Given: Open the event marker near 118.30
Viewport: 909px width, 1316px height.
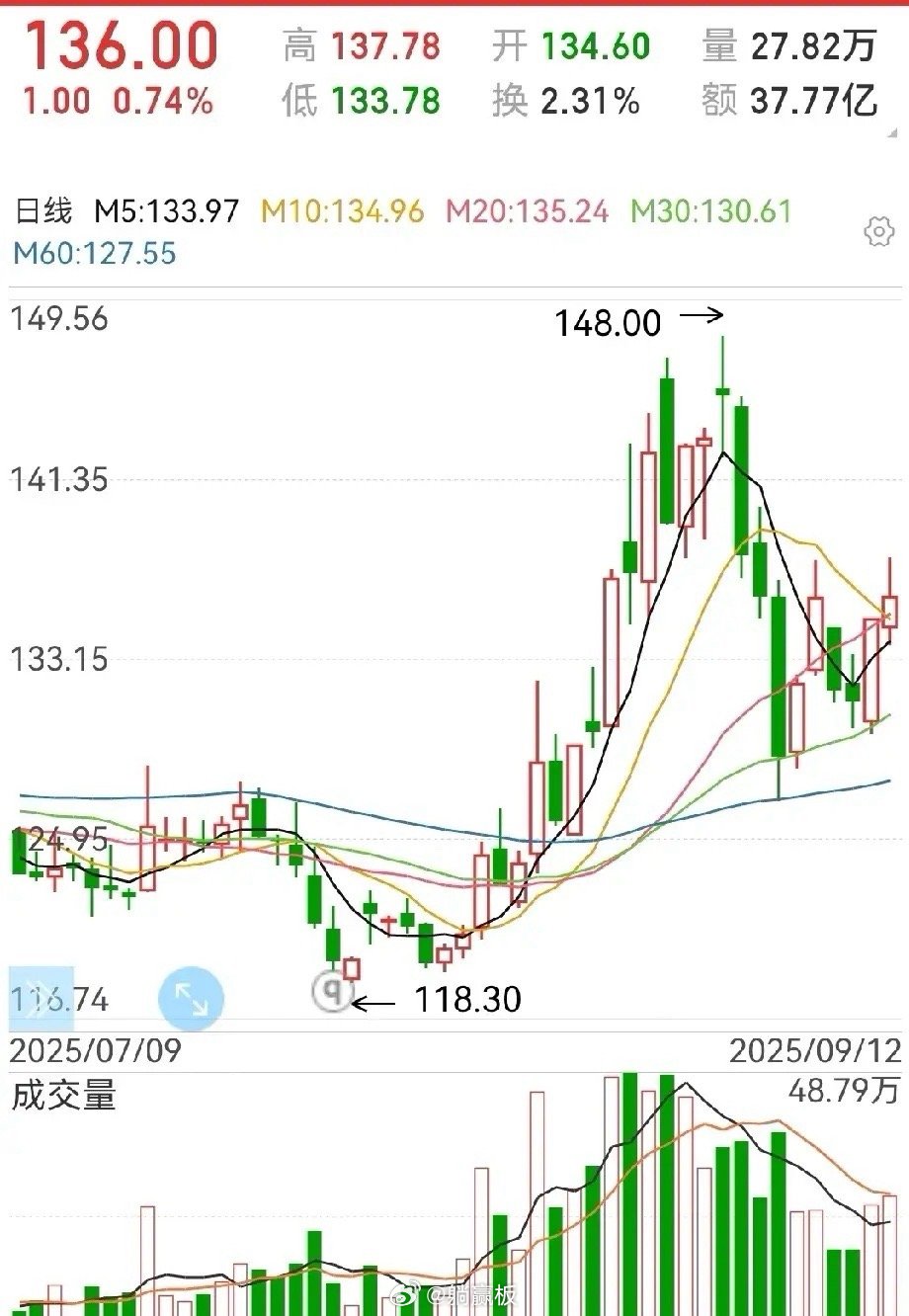Looking at the screenshot, I should point(332,990).
